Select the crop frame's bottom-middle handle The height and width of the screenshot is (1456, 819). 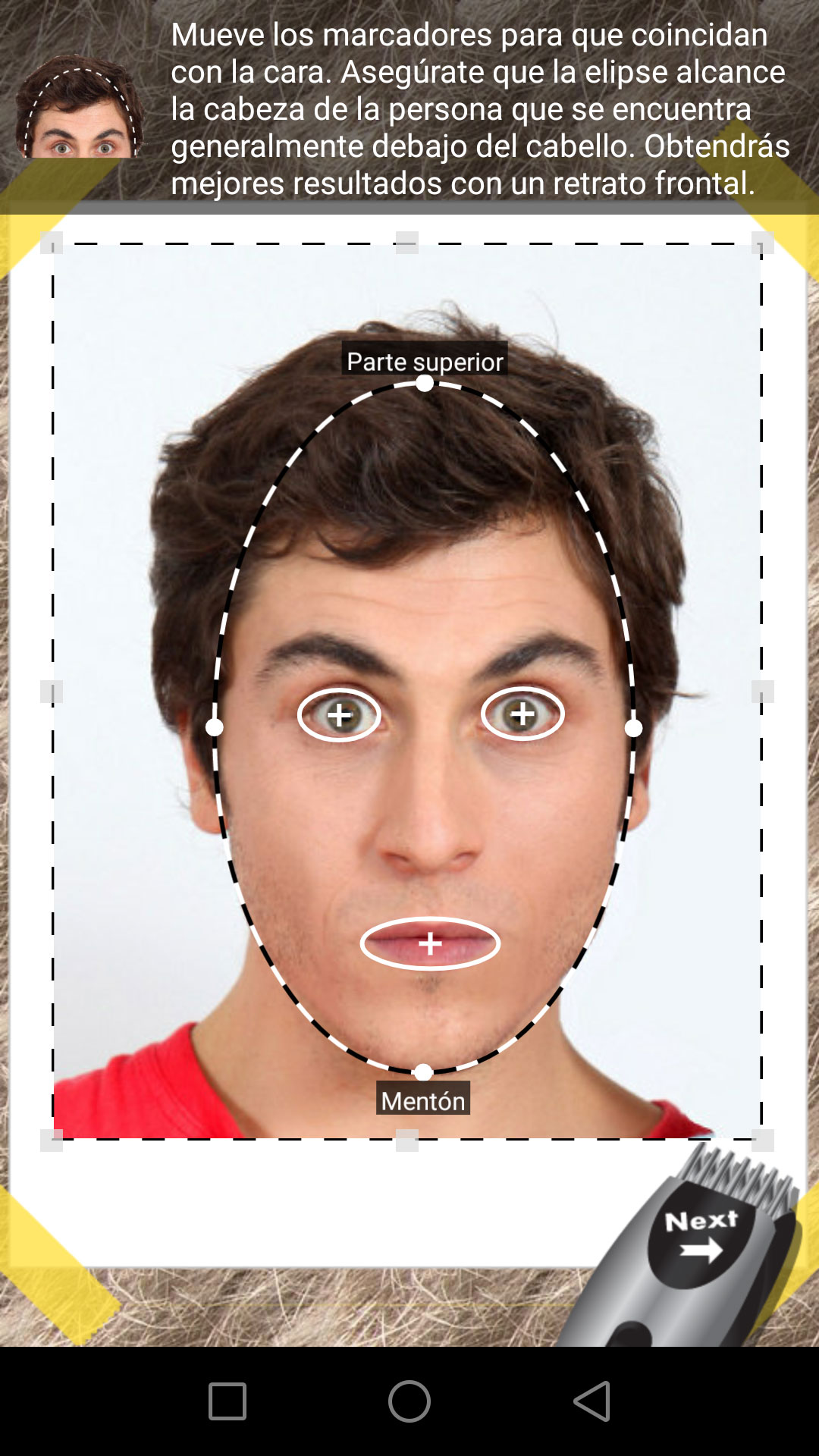click(x=407, y=1140)
